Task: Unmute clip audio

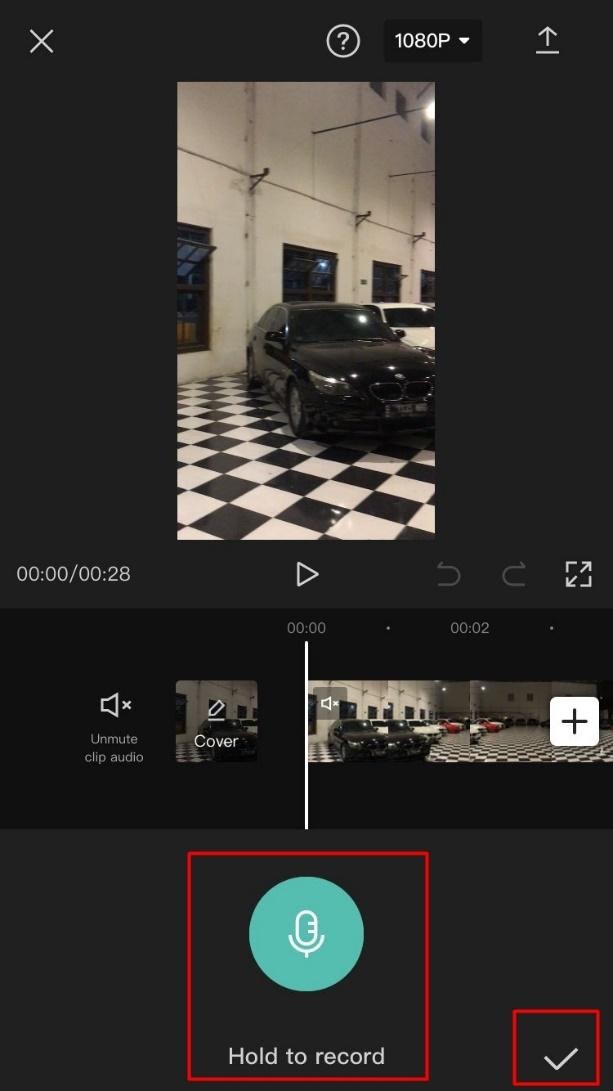Action: (x=114, y=726)
